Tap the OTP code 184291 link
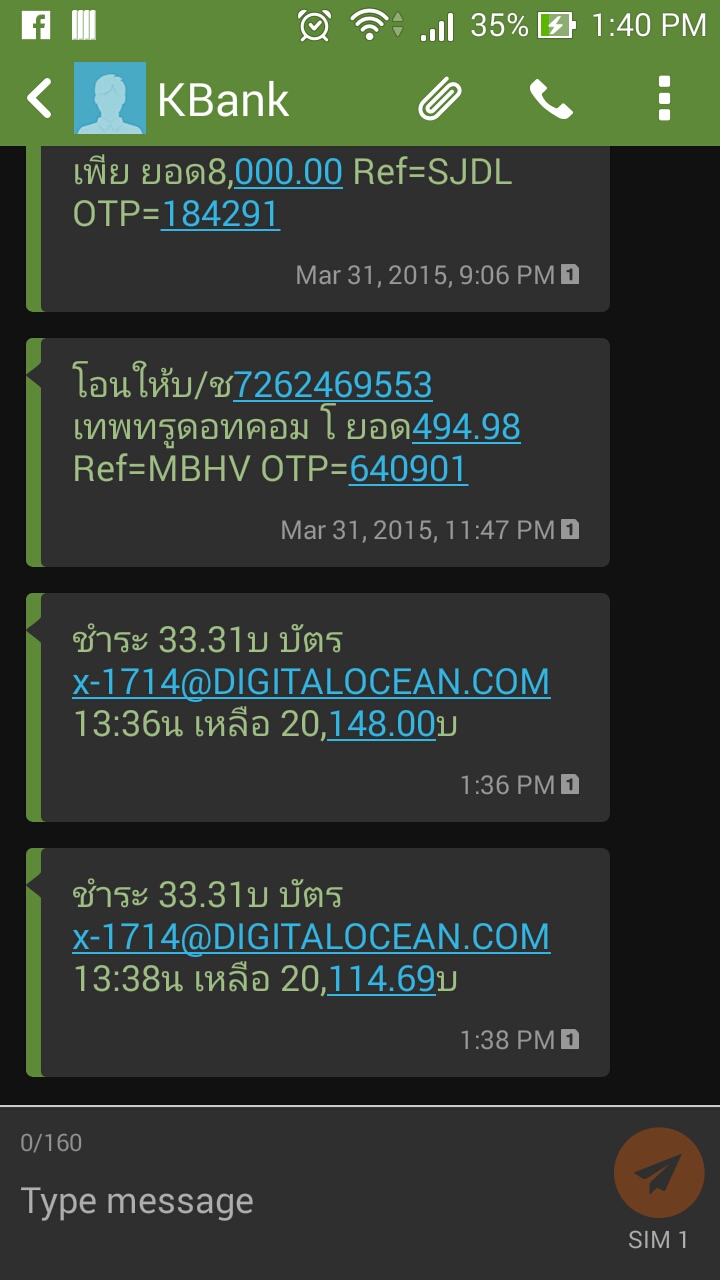 (x=220, y=214)
